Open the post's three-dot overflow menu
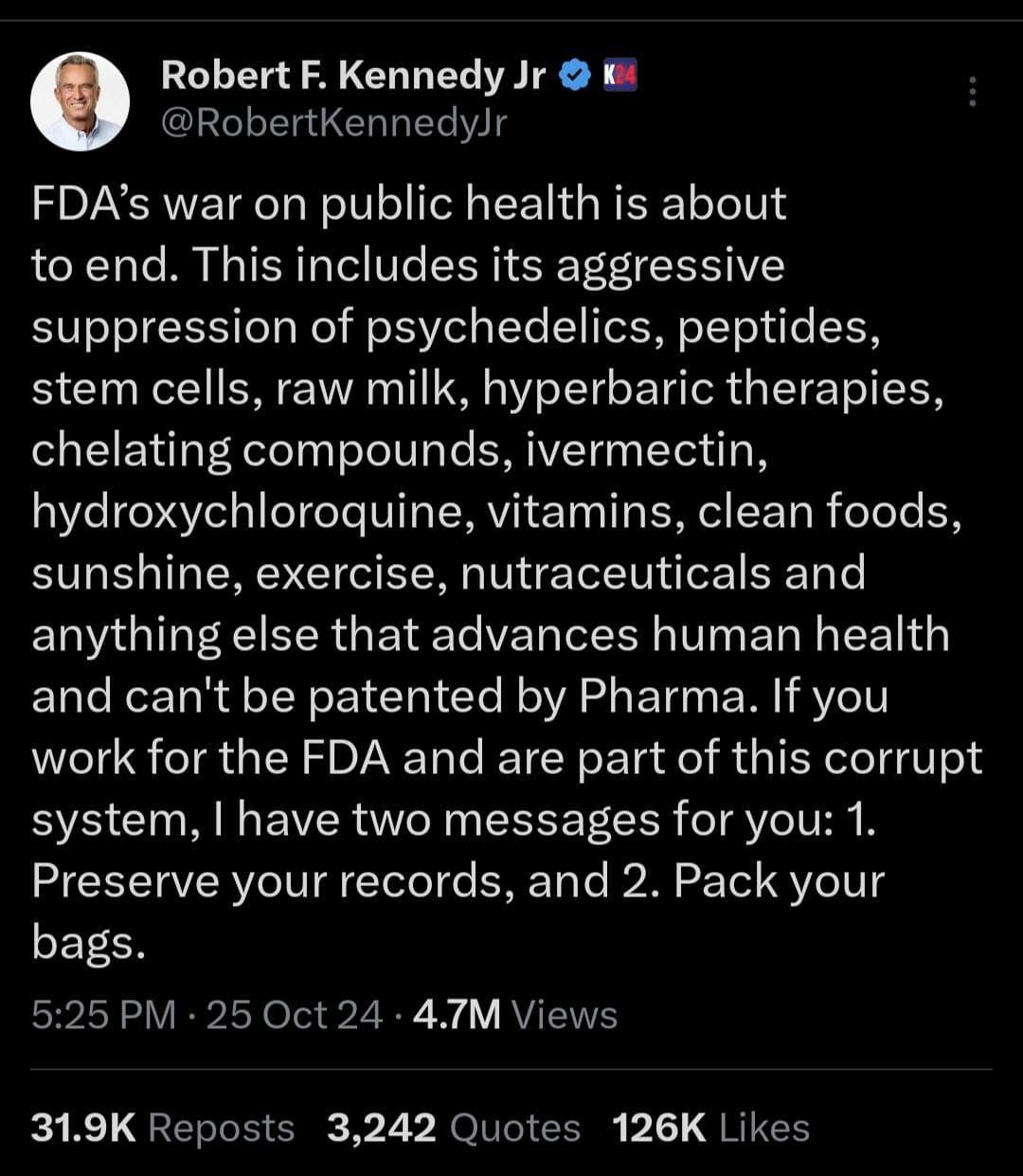Viewport: 1023px width, 1176px height. (x=972, y=92)
